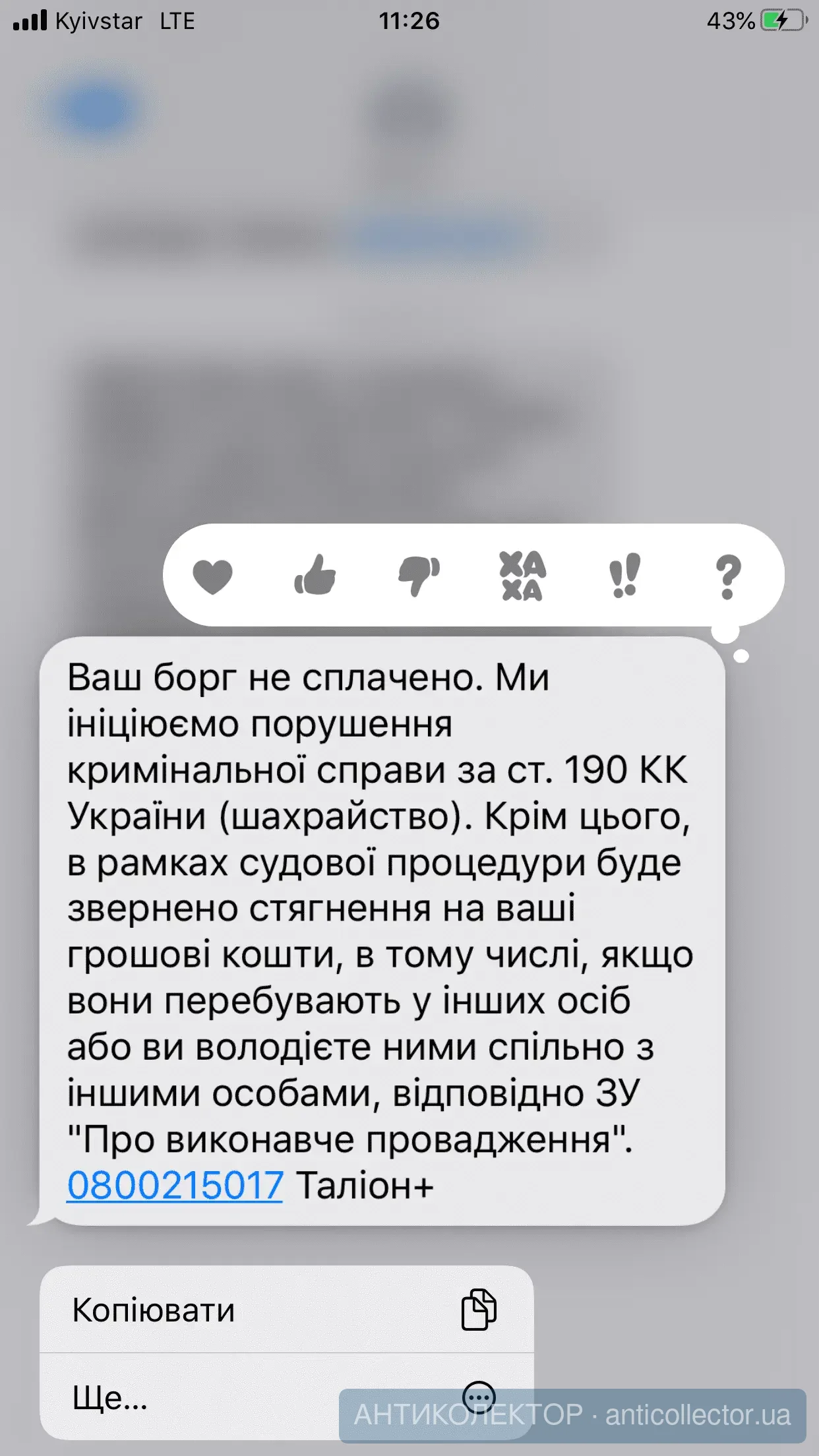The height and width of the screenshot is (1456, 819).
Task: Select Копіювати to copy the message
Action: 286,1310
